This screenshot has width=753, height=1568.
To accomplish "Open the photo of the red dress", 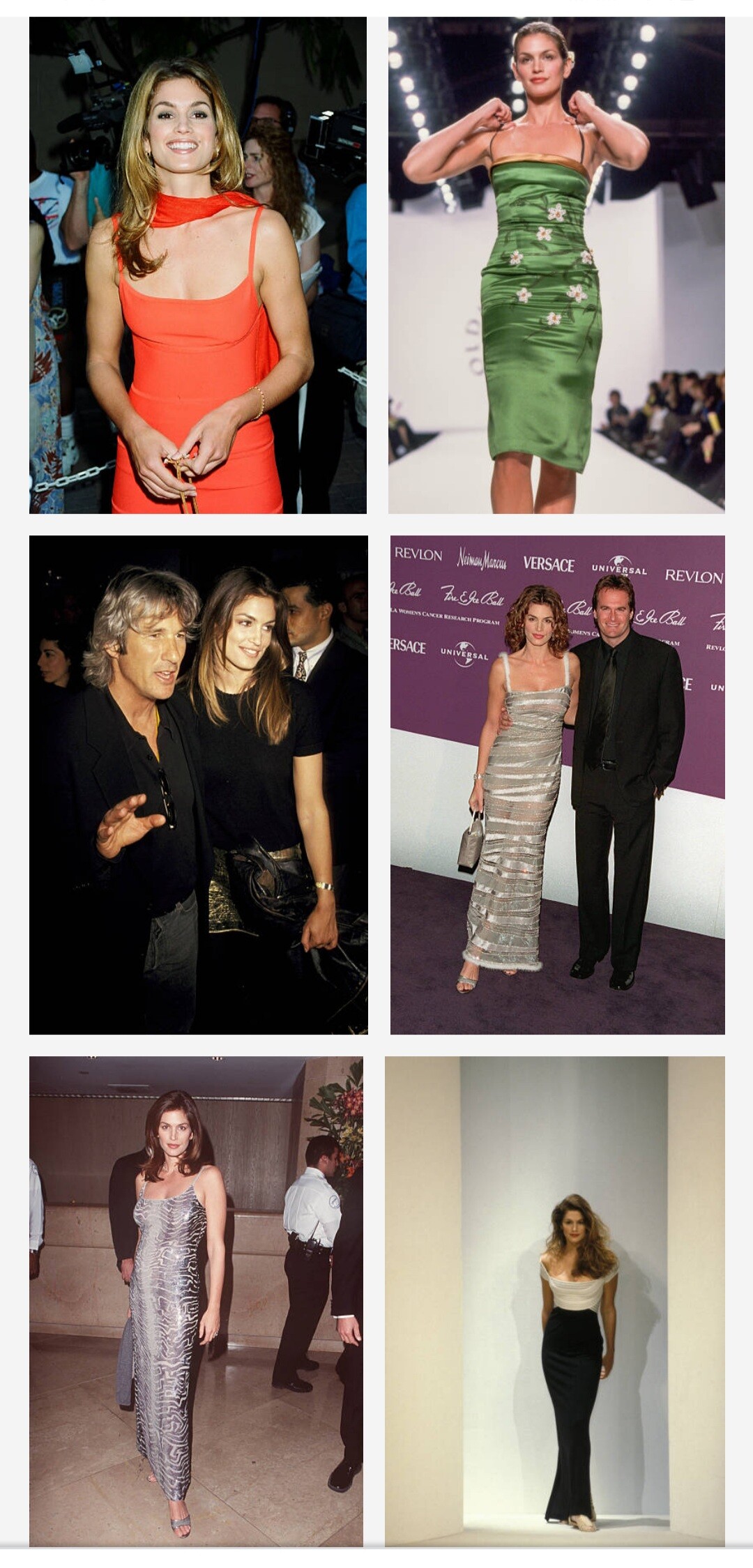I will [x=197, y=265].
